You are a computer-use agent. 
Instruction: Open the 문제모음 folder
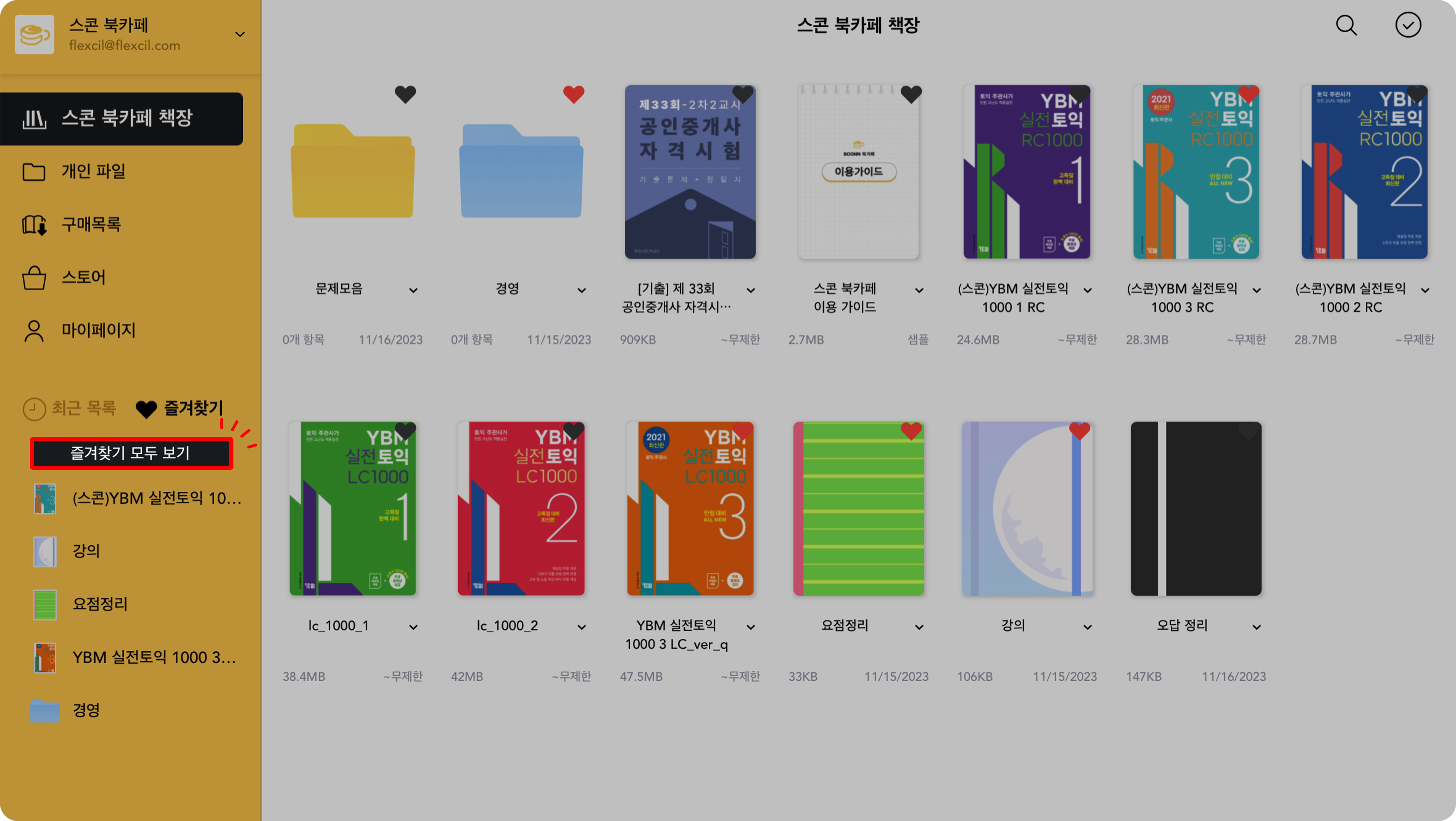pos(353,171)
